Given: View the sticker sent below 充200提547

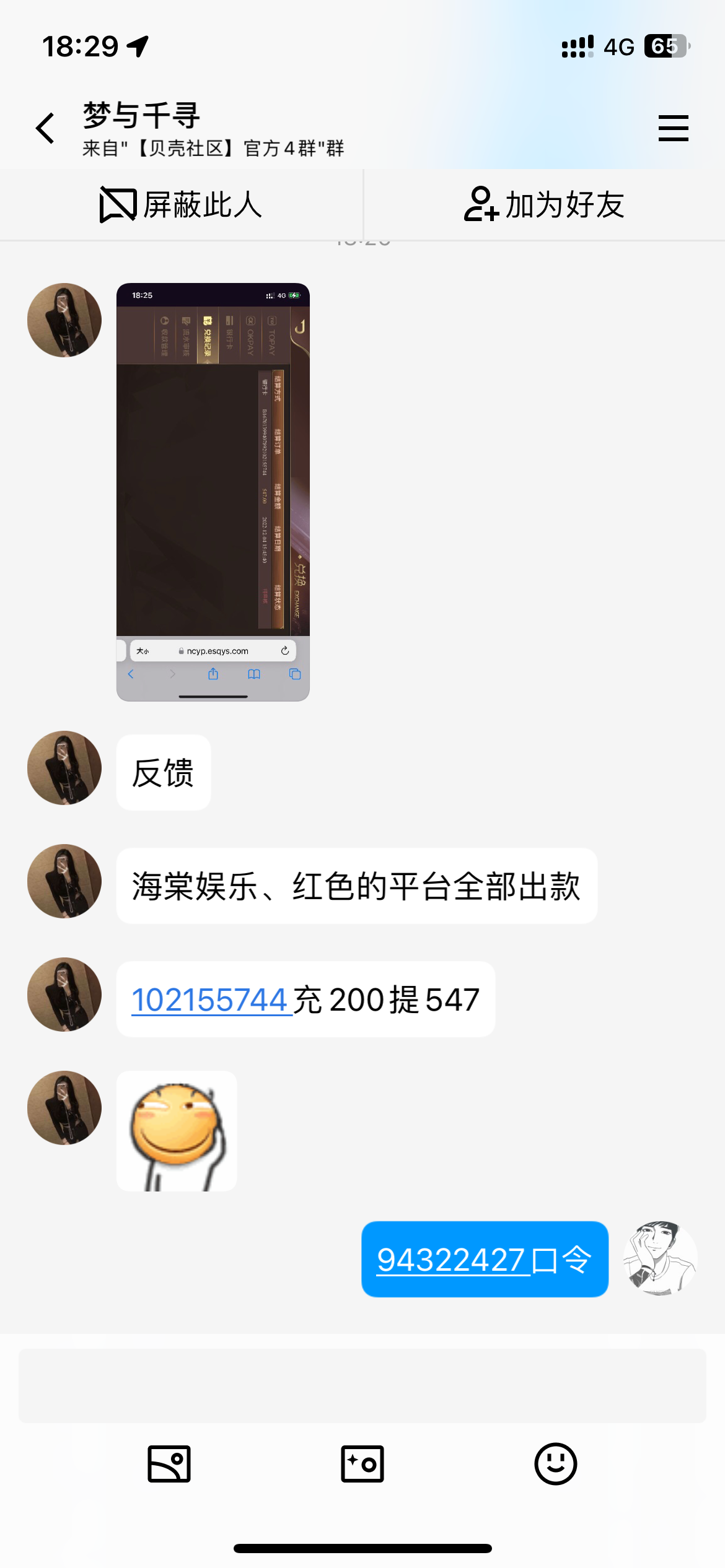Looking at the screenshot, I should (177, 1131).
